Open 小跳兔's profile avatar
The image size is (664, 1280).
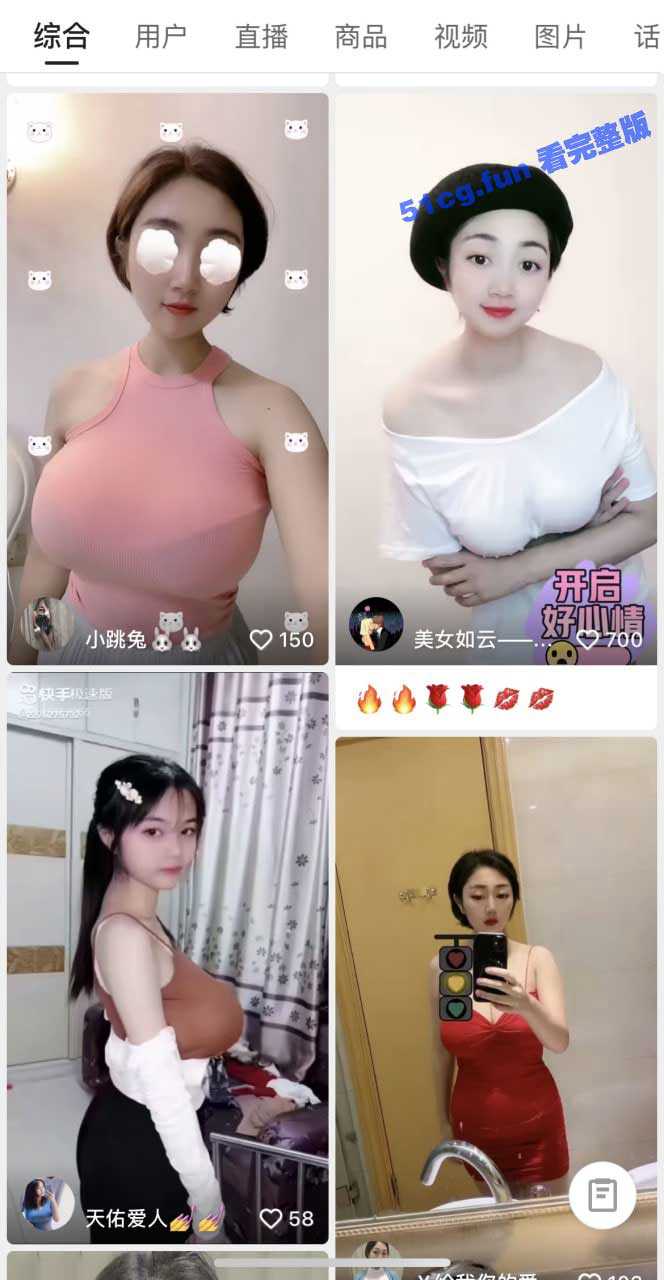(48, 625)
